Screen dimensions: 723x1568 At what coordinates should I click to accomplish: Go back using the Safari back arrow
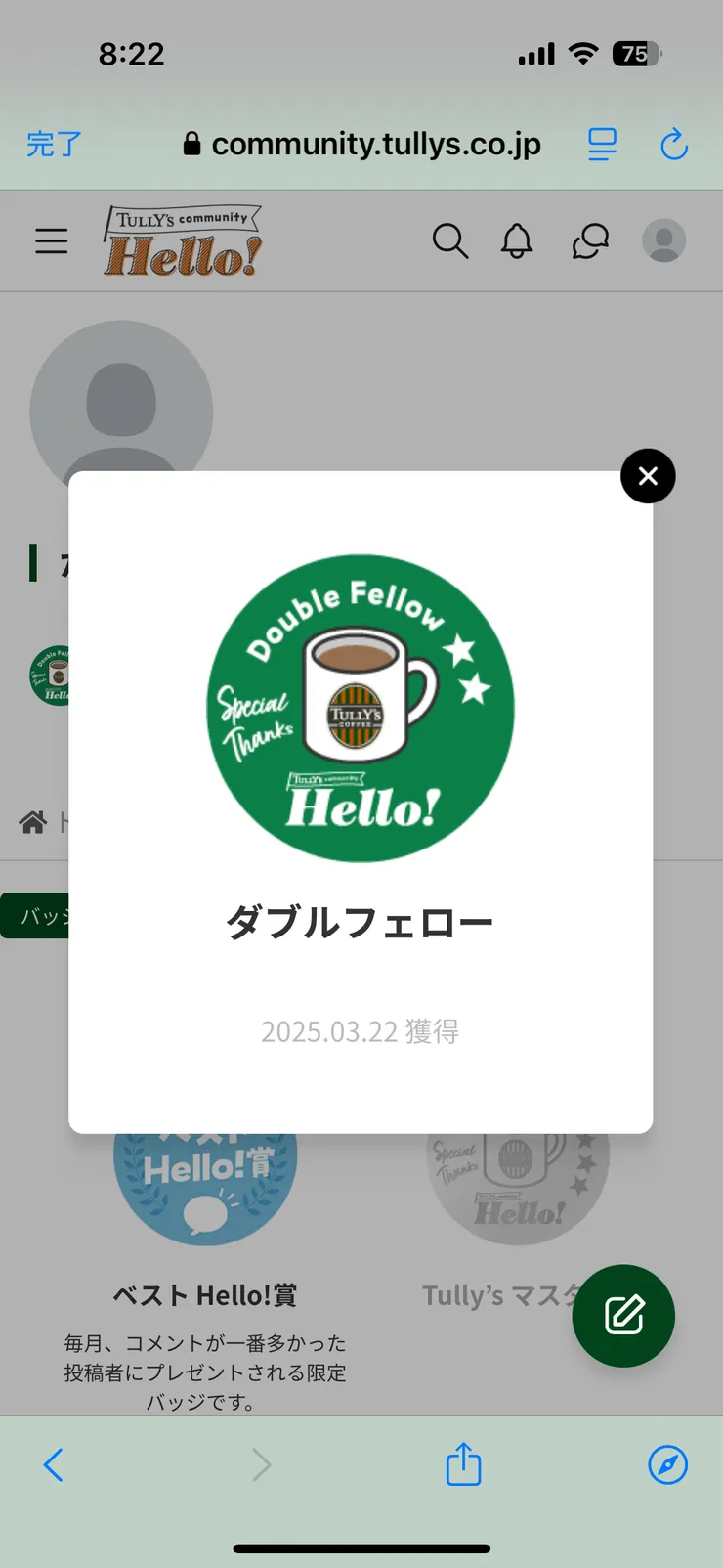(54, 1464)
